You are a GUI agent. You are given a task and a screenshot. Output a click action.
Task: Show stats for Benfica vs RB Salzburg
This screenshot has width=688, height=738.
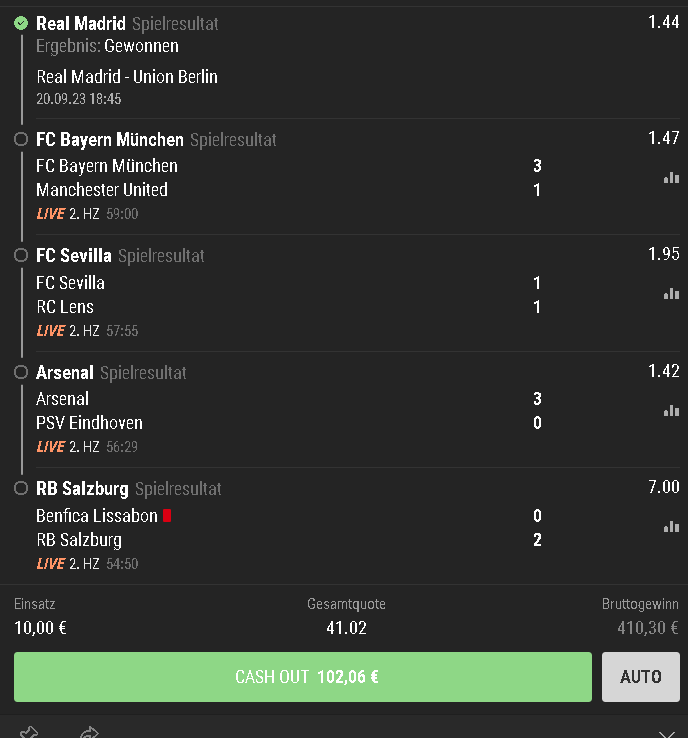coord(671,527)
